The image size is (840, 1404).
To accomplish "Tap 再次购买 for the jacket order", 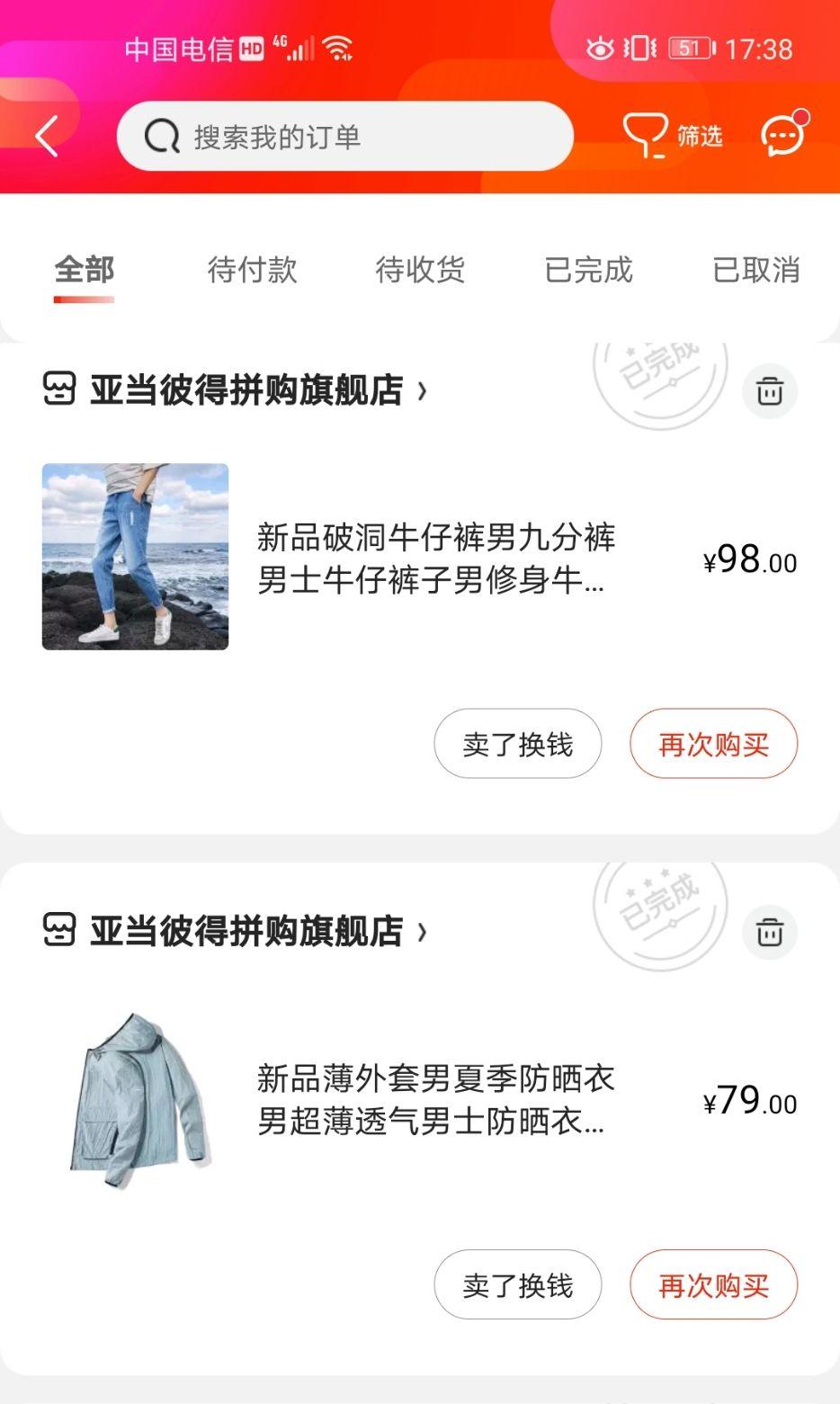I will [x=713, y=1285].
